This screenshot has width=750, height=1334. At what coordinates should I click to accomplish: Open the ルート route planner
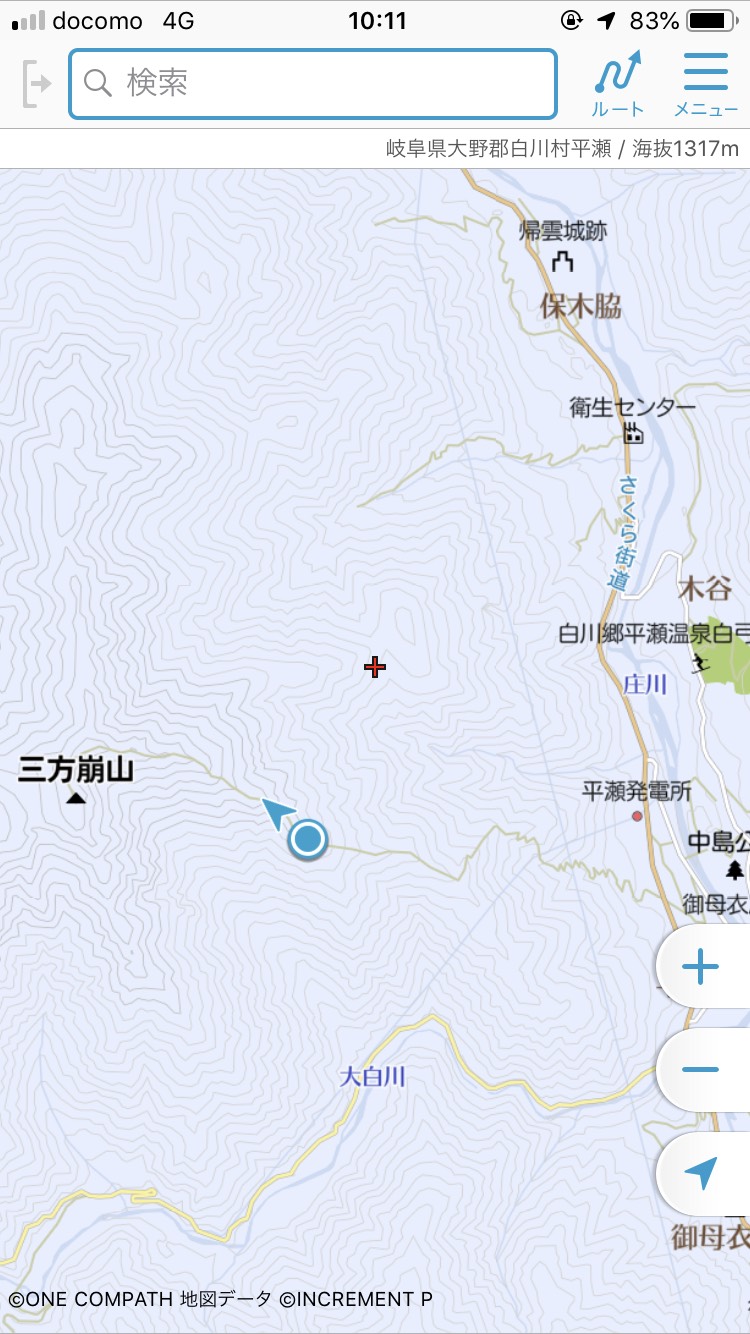pos(618,85)
